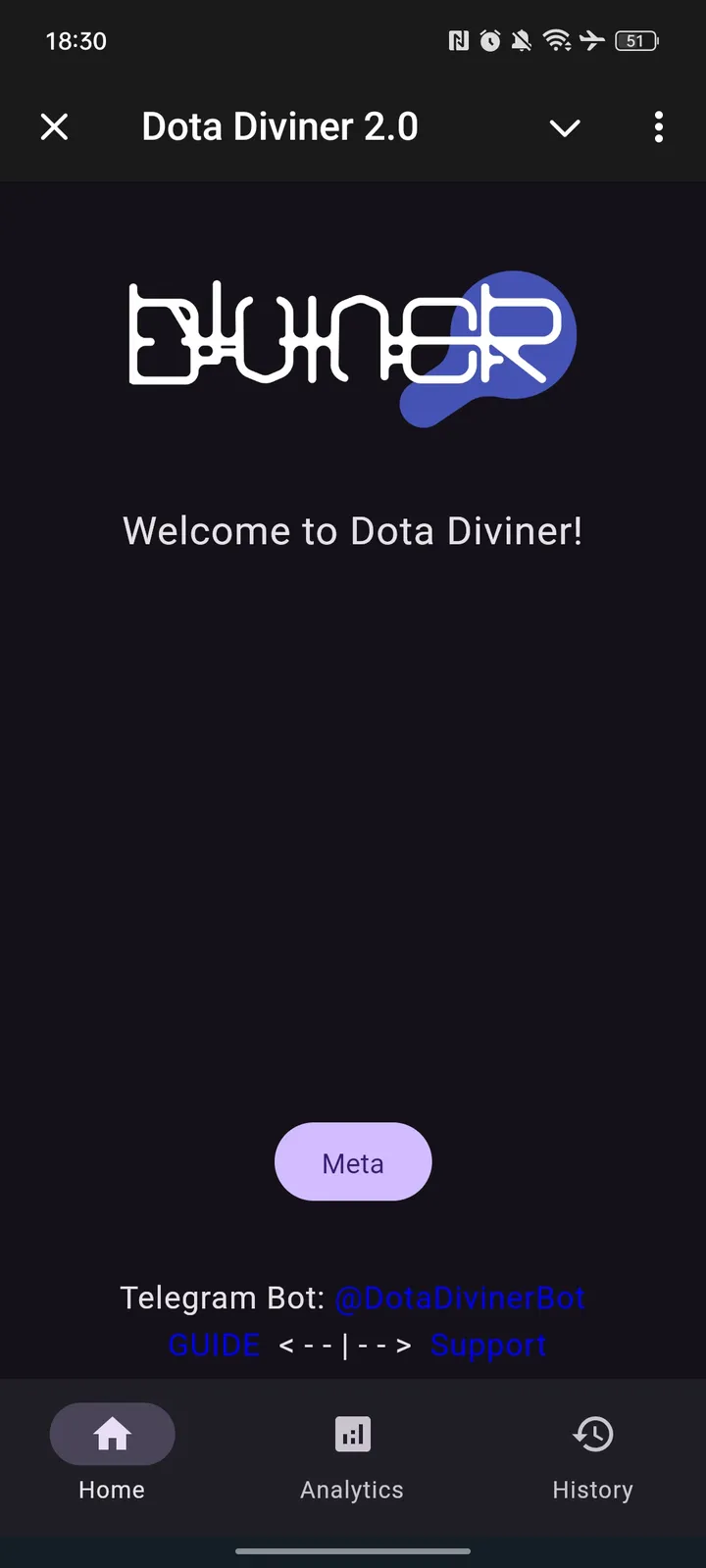Tap the NFC status icon

(457, 40)
